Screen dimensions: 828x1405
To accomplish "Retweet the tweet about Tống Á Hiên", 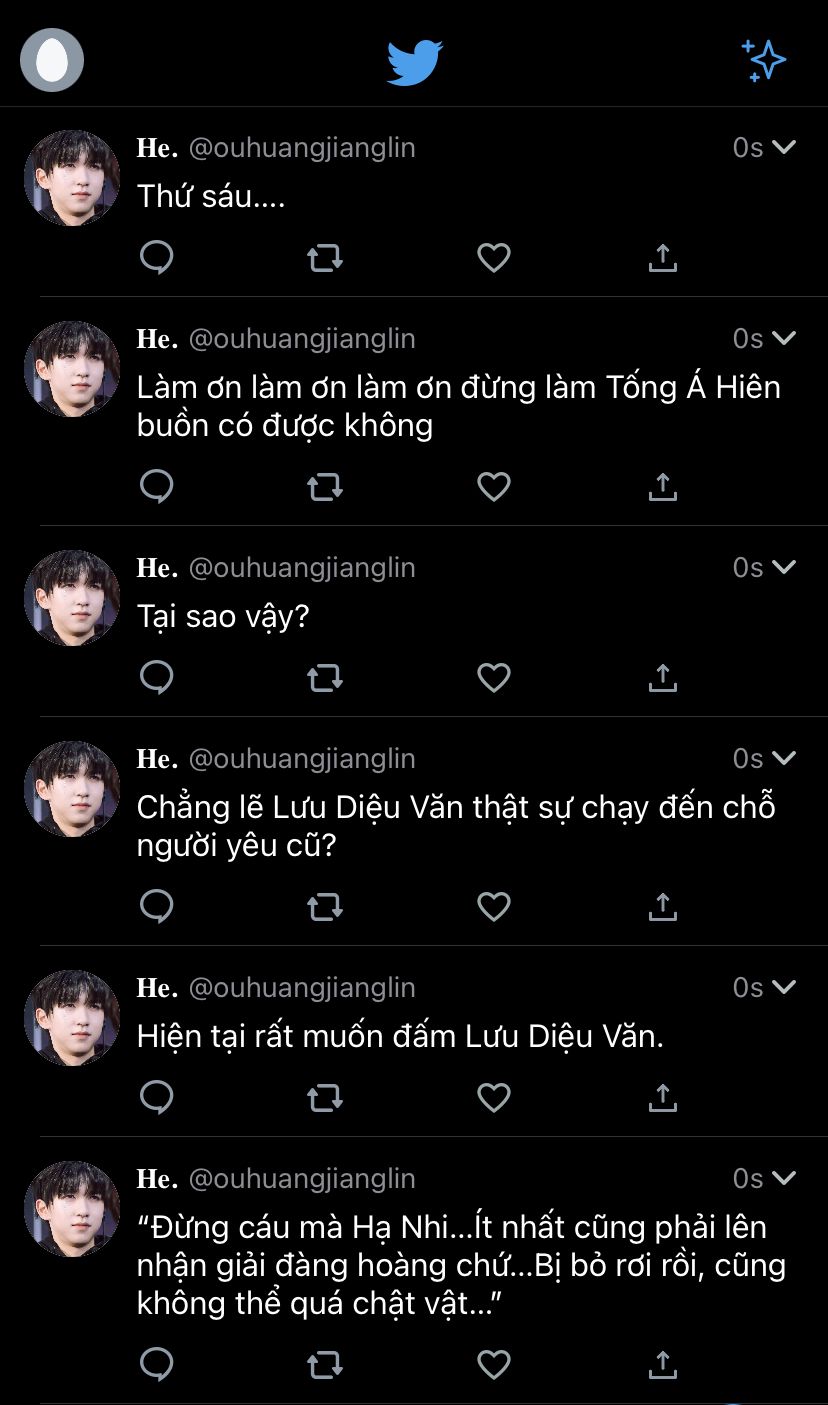I will click(324, 487).
